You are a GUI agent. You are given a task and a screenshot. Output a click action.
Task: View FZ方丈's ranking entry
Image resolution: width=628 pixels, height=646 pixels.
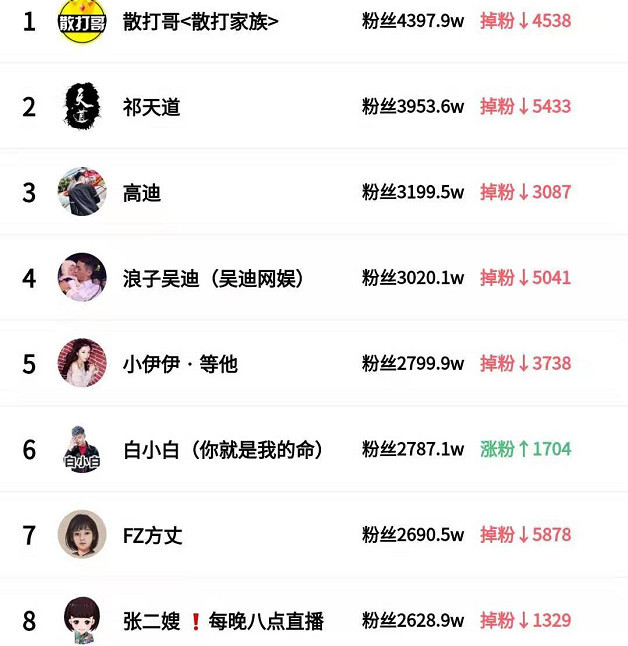click(x=152, y=535)
